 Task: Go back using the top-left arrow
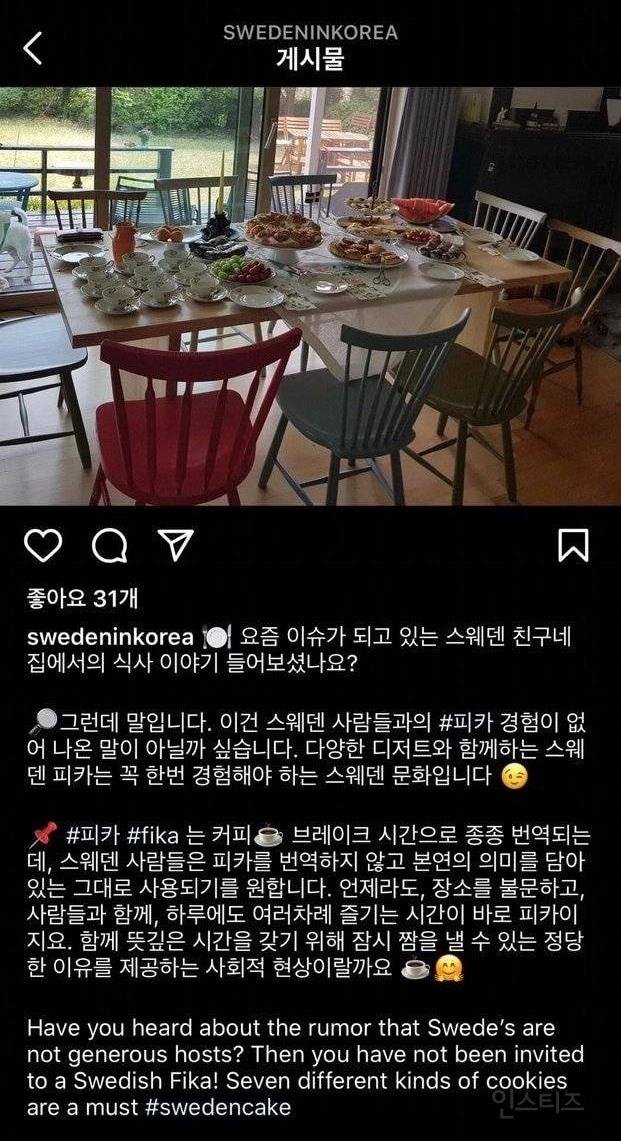[x=33, y=48]
